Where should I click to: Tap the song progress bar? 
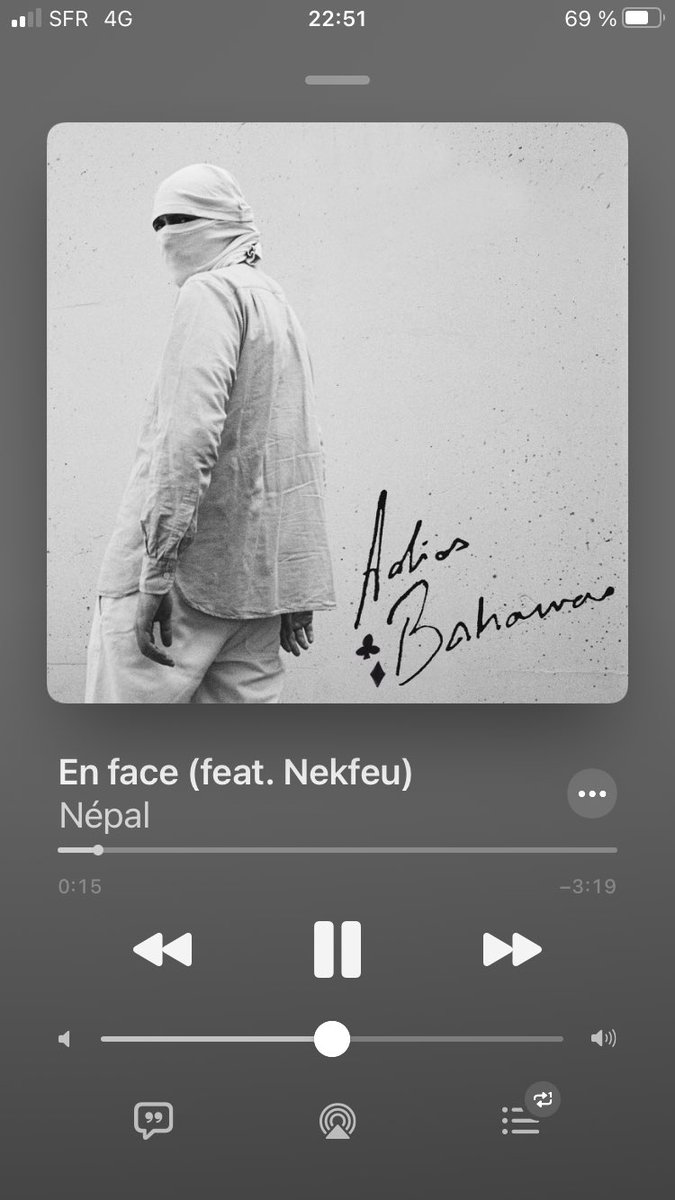pos(337,850)
